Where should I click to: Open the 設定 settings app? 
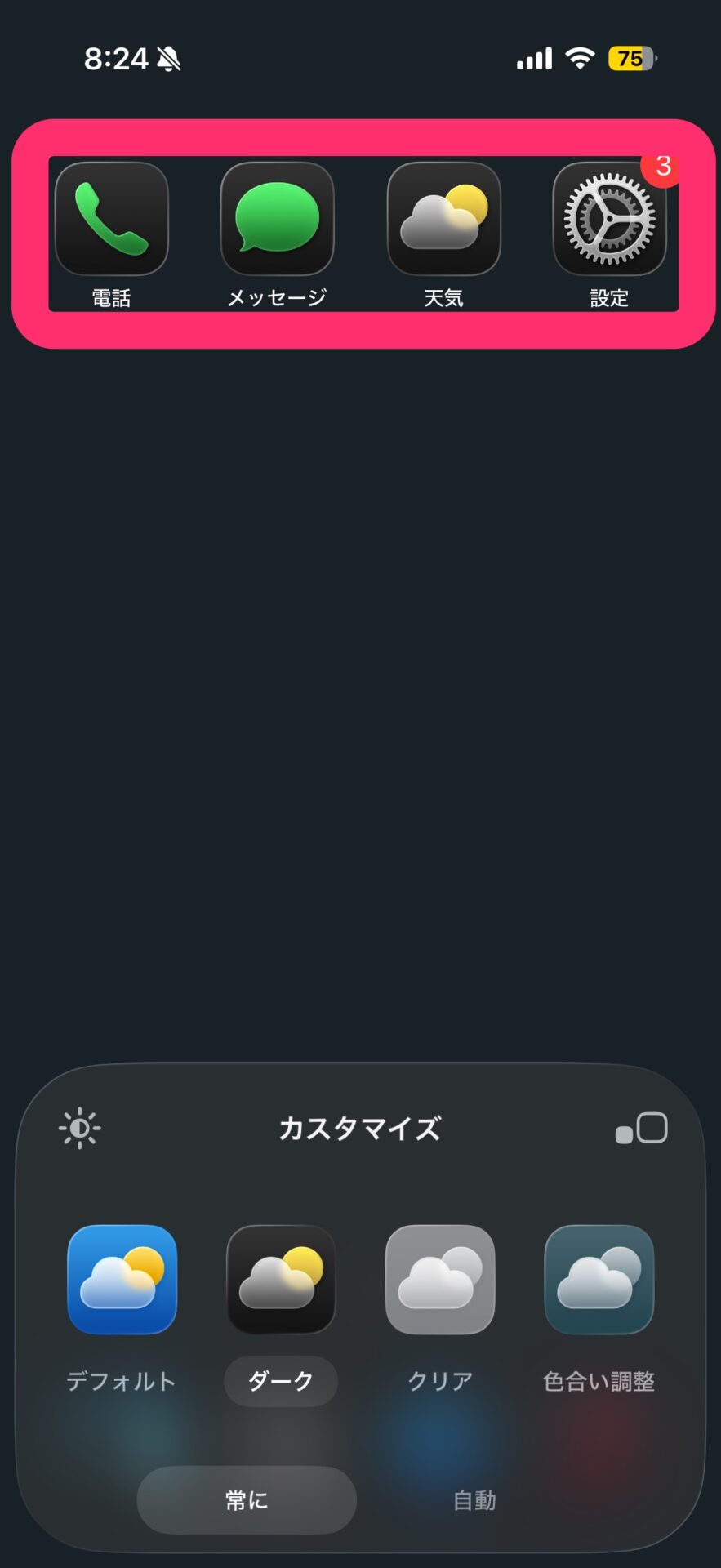(x=609, y=219)
